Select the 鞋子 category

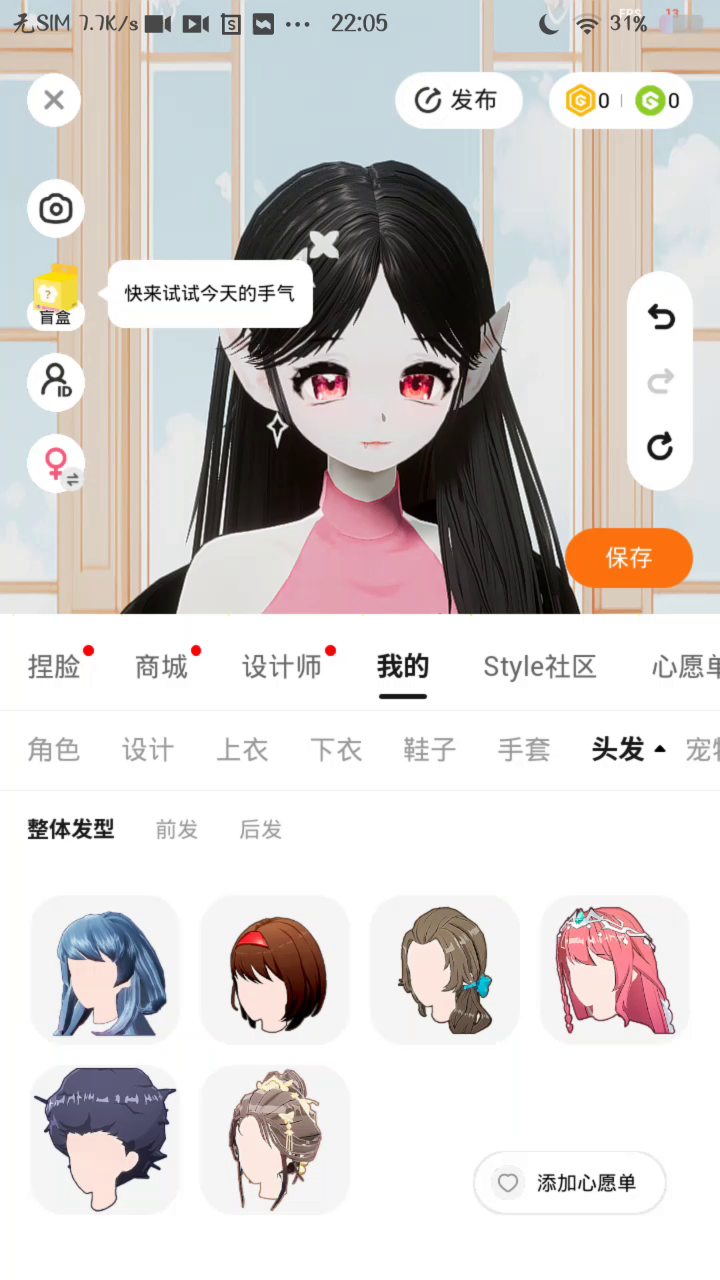pos(430,750)
